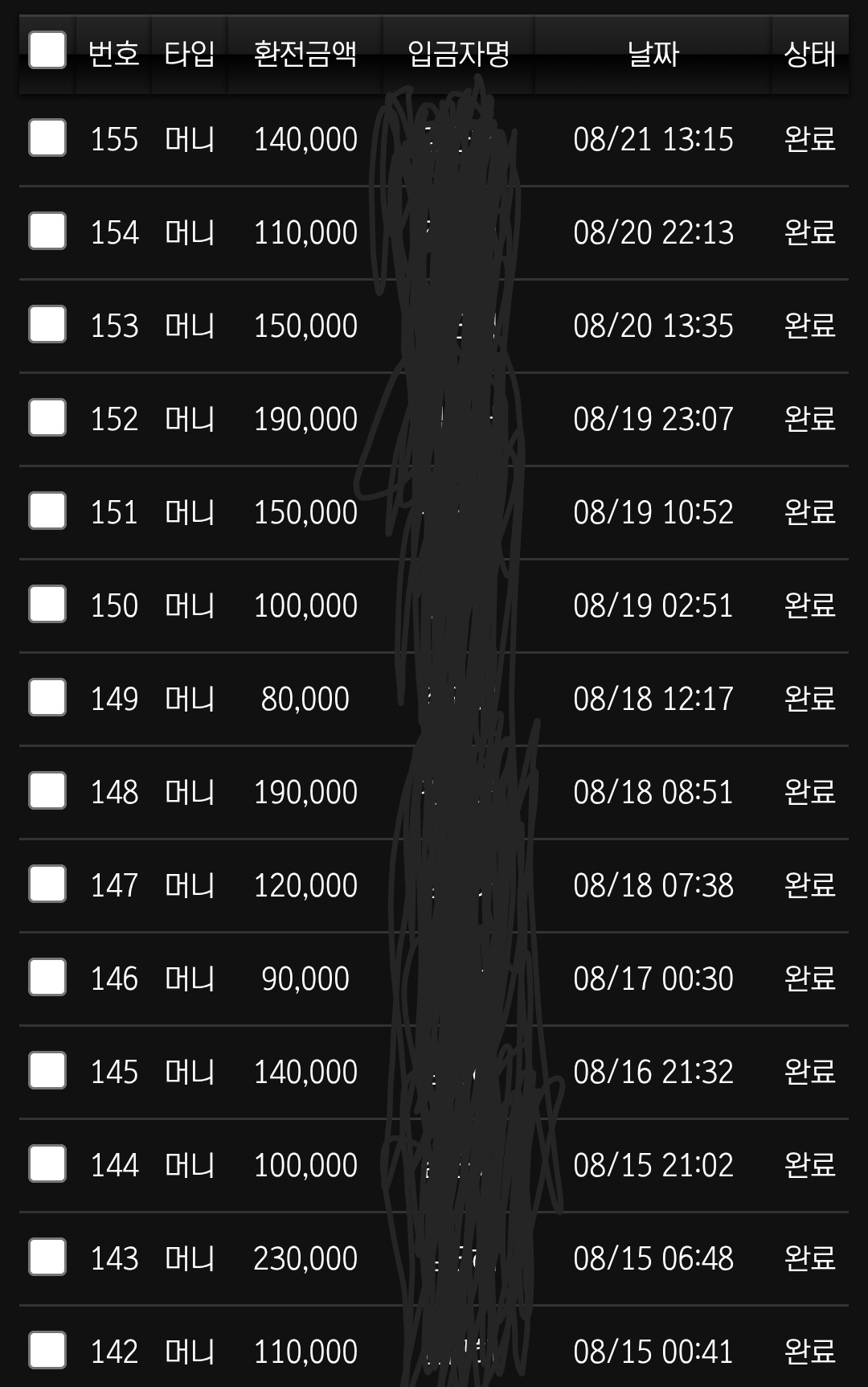Check row 151's checkbox

click(47, 510)
